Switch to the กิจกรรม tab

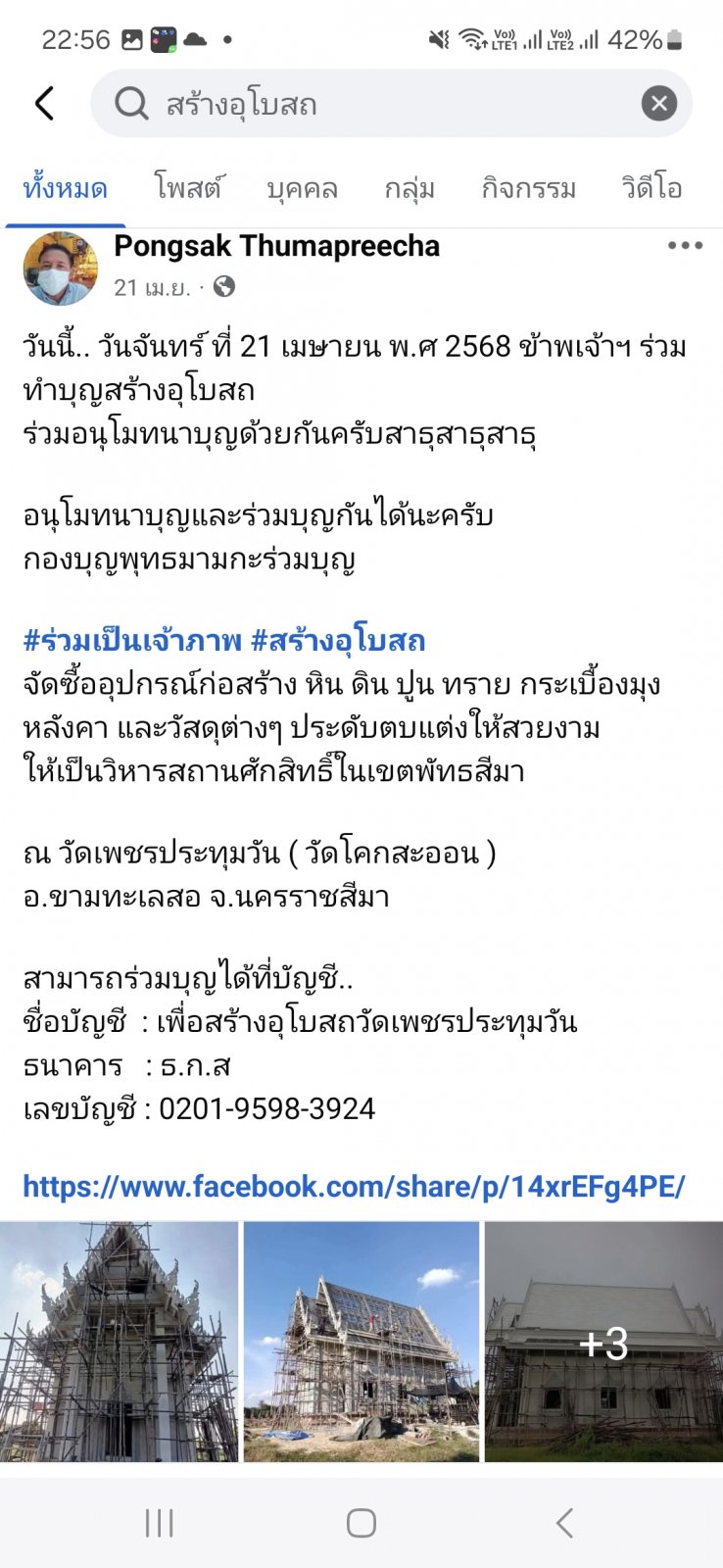pyautogui.click(x=529, y=187)
